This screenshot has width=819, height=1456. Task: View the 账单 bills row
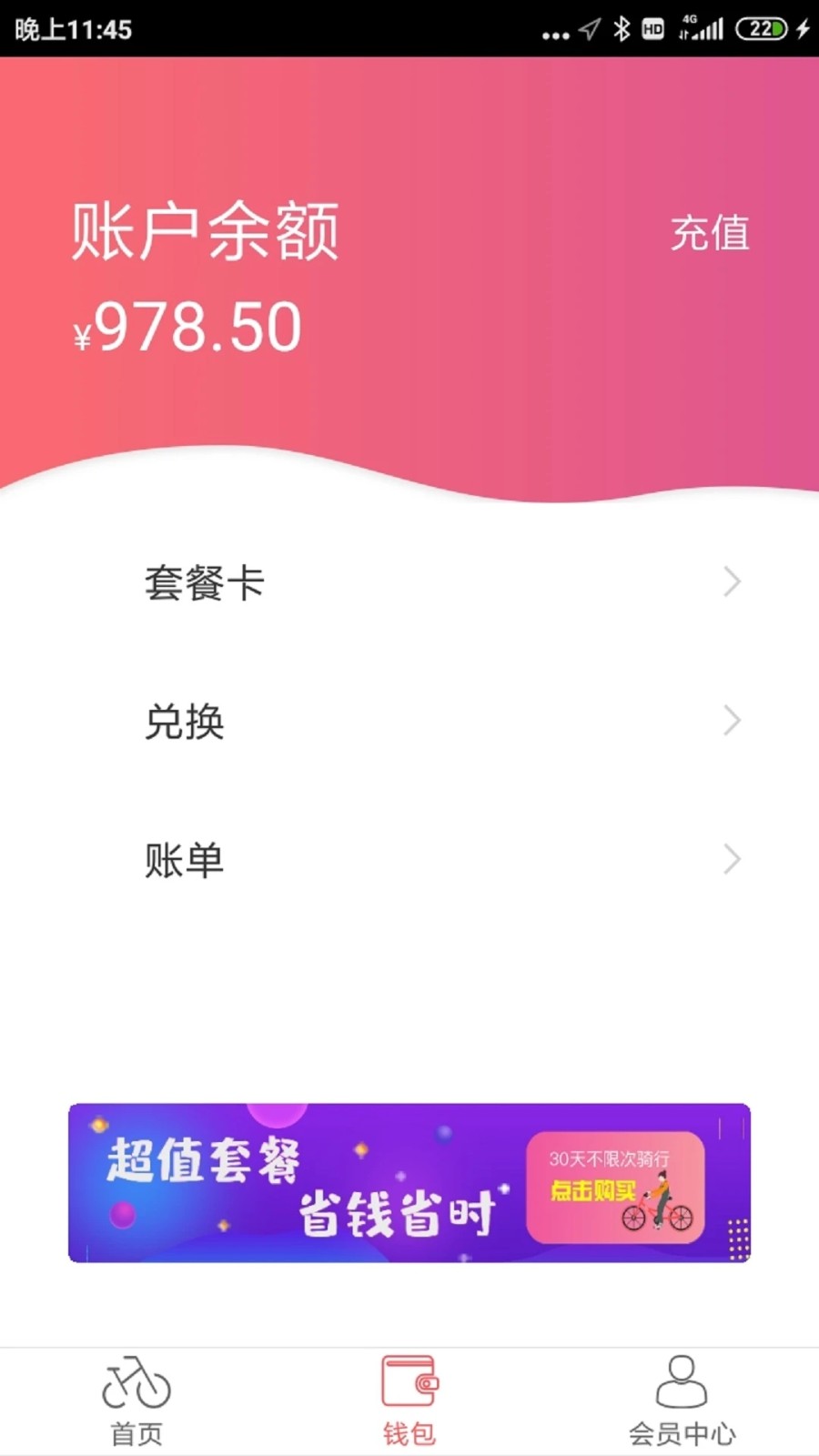pos(409,860)
